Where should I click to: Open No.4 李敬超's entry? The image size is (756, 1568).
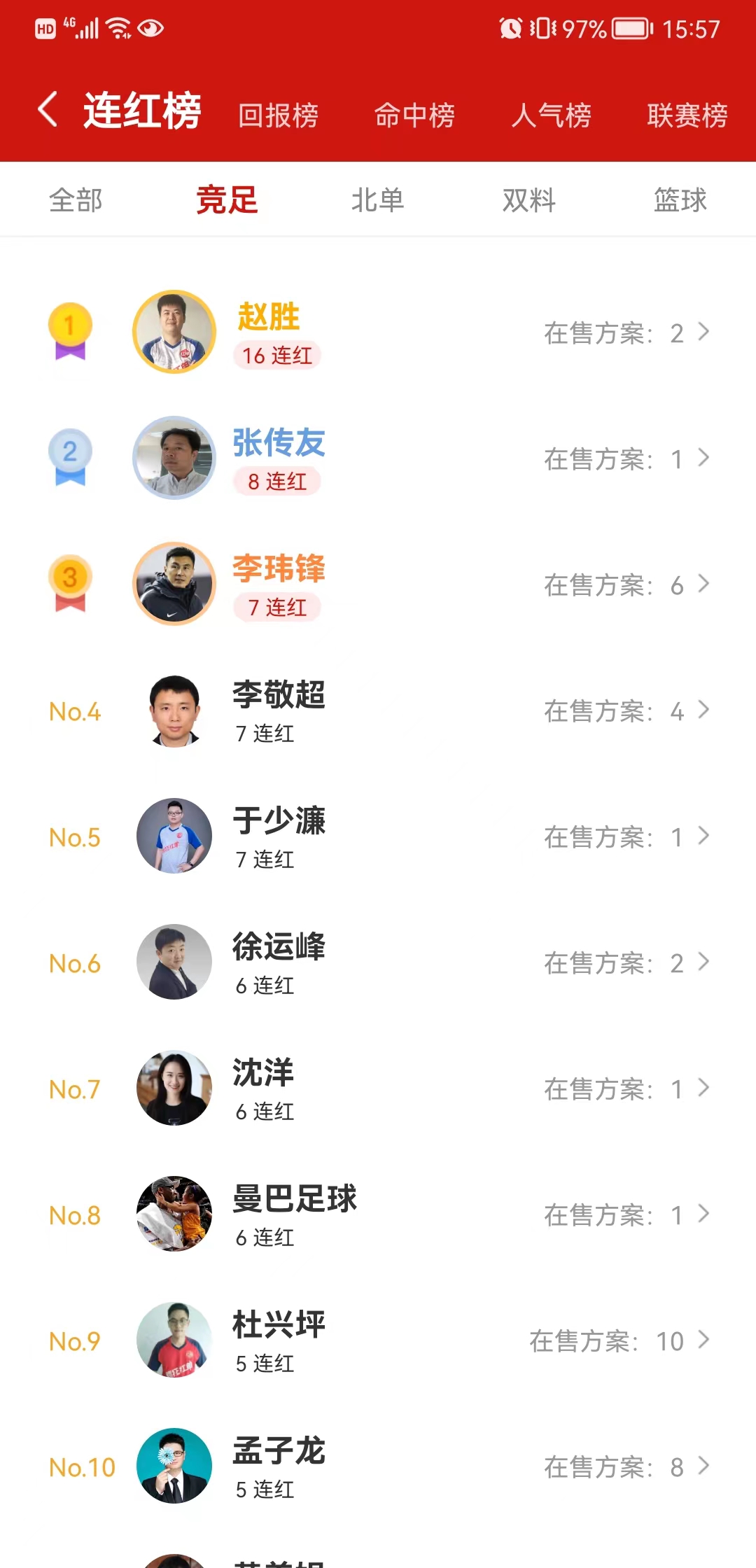(378, 710)
